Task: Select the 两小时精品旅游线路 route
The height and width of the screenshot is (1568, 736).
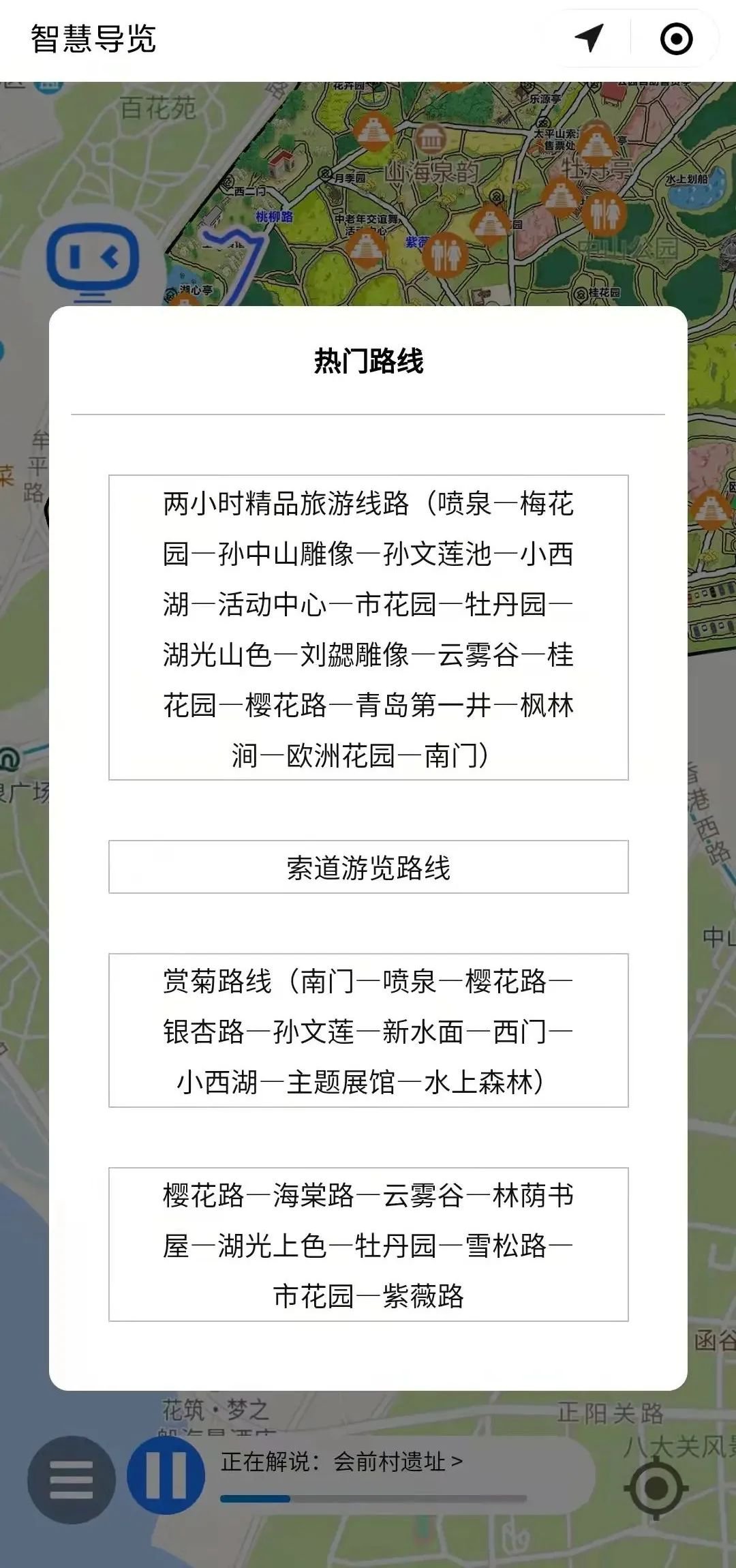Action: coord(368,627)
